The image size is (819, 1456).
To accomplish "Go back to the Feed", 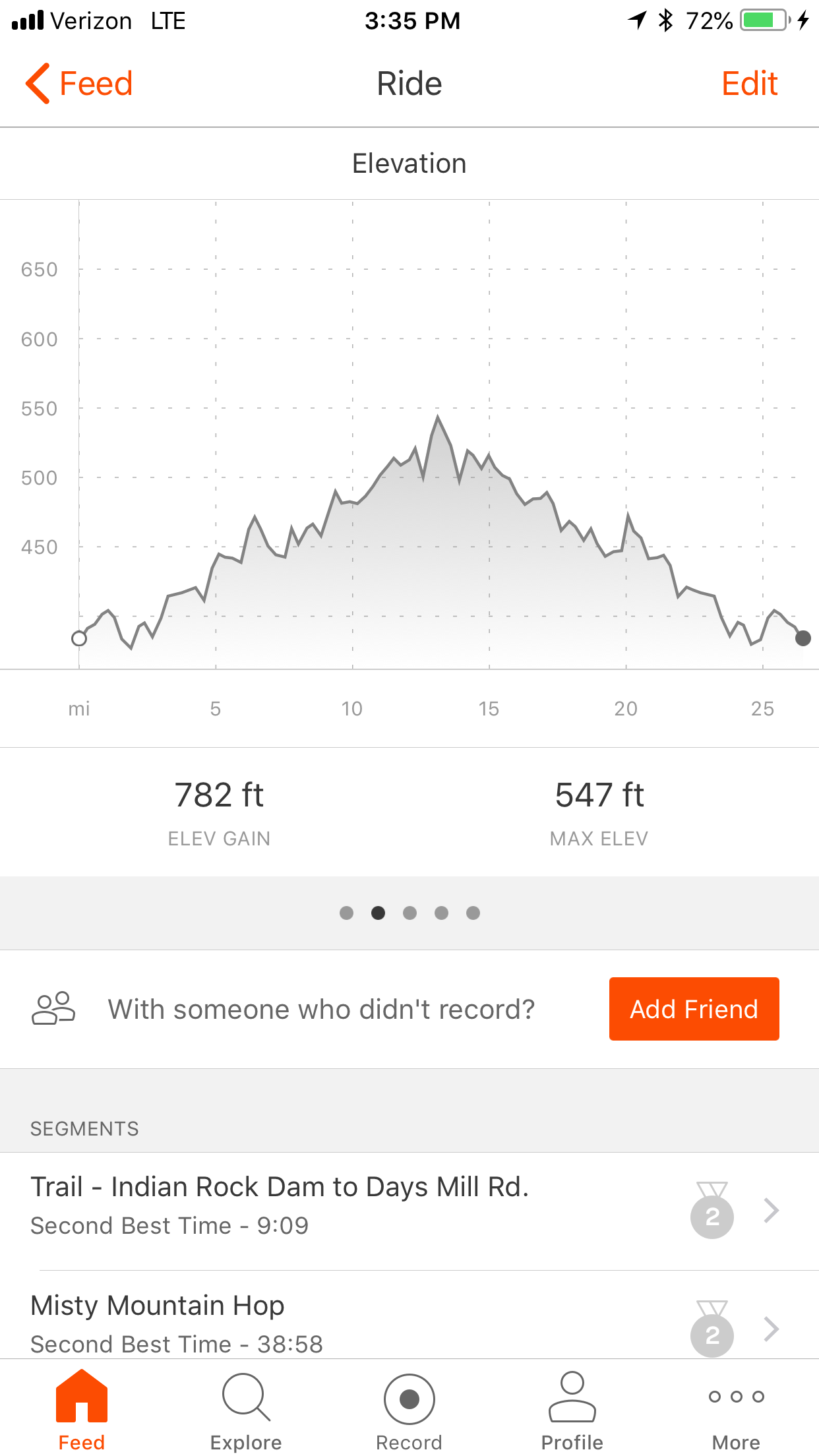I will (79, 84).
